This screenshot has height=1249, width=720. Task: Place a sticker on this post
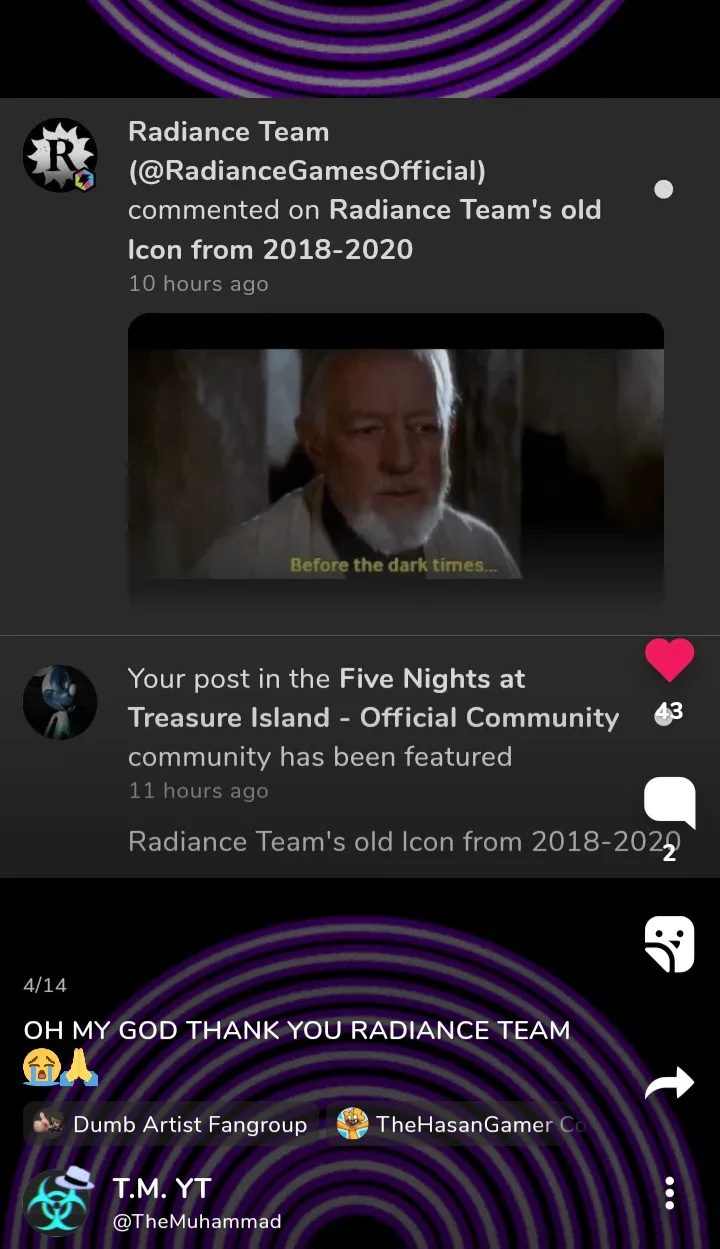click(x=669, y=944)
